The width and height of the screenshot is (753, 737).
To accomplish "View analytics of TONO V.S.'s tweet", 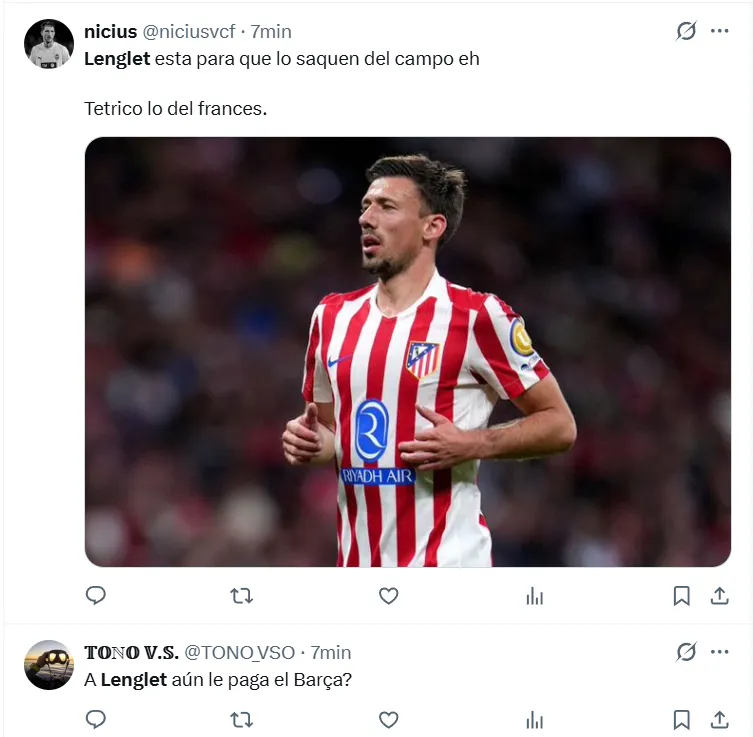I will 535,719.
